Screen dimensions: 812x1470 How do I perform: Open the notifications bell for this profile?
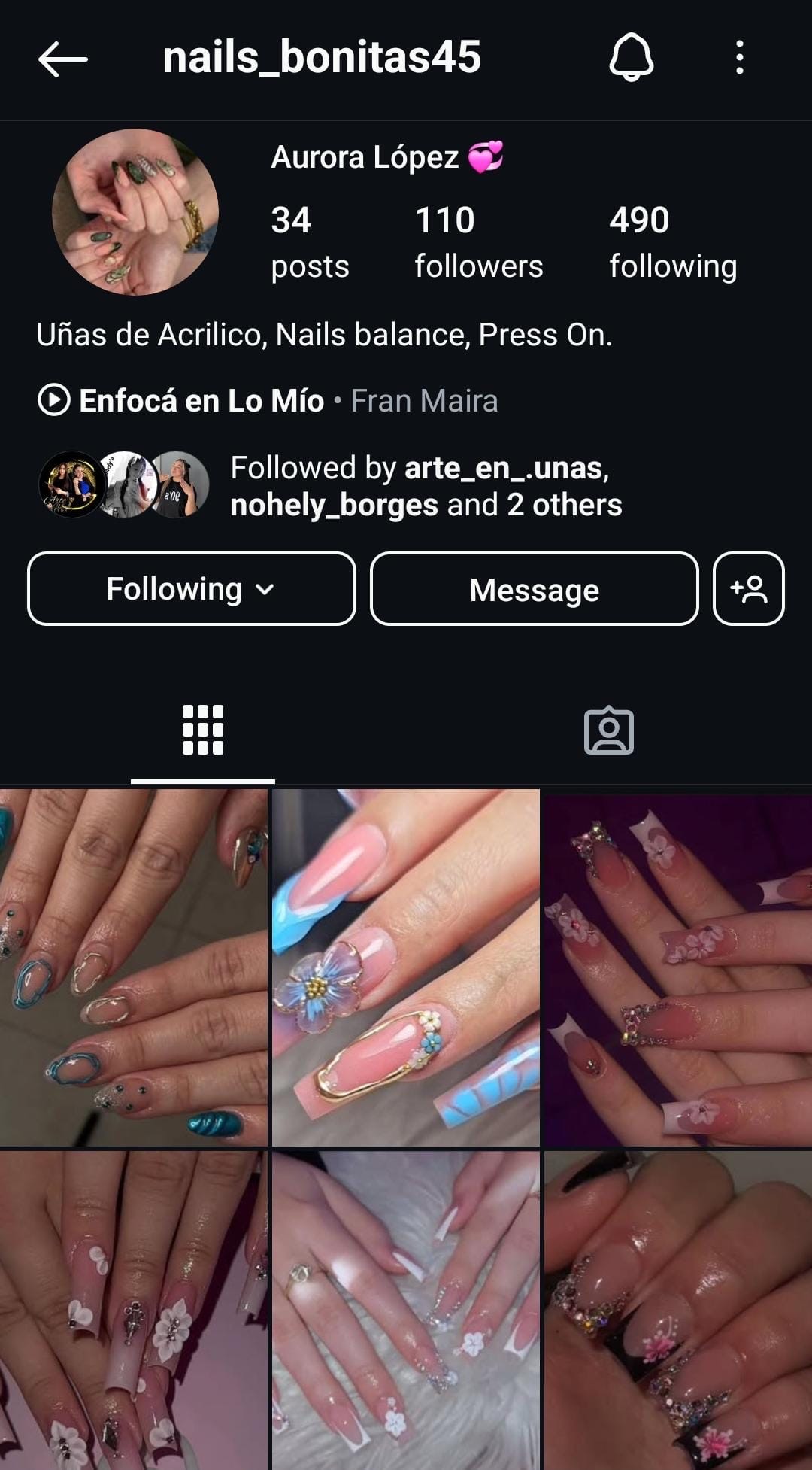coord(631,57)
